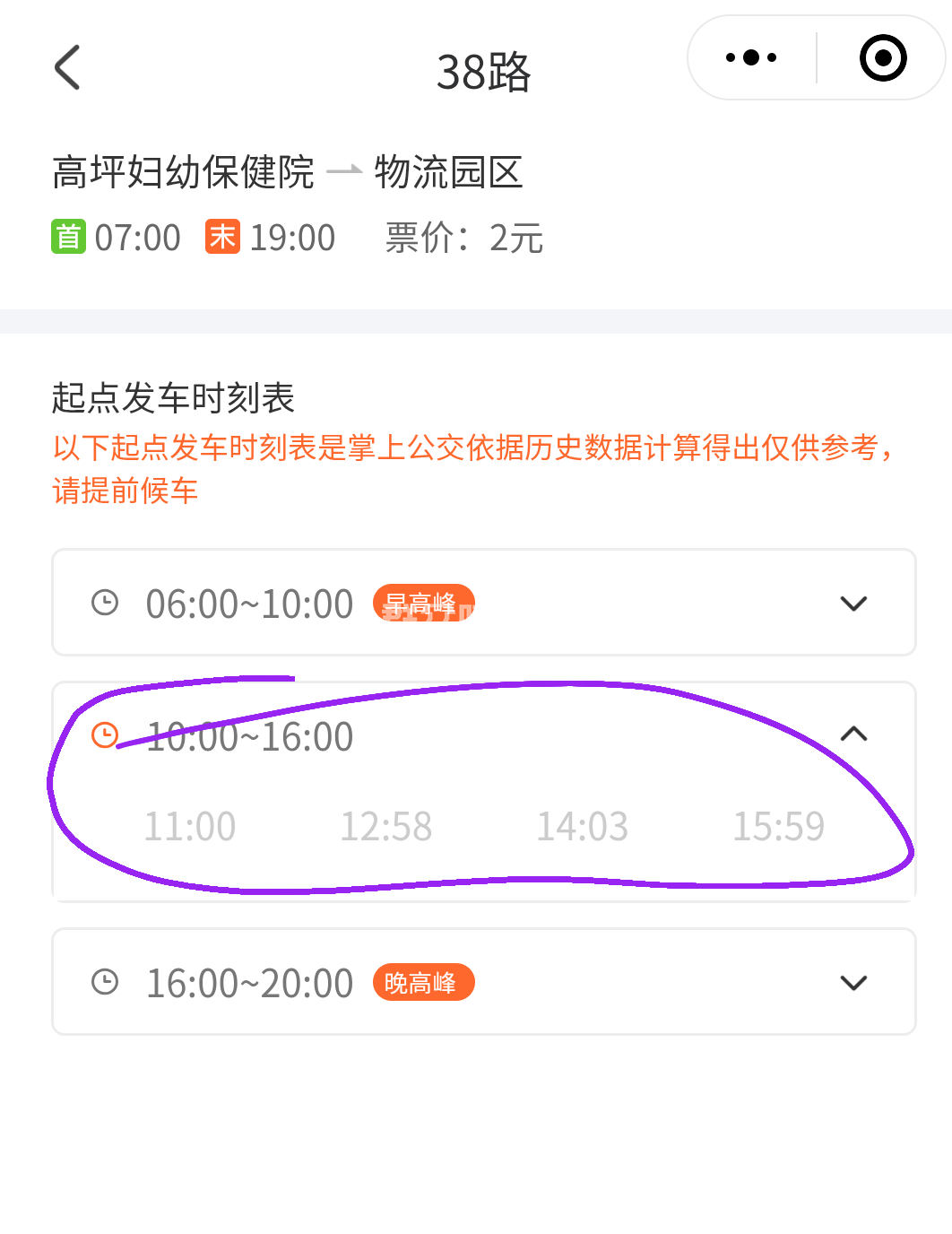This screenshot has height=1234, width=952.
Task: Expand the 06:00~10:00 departure times
Action: click(852, 604)
